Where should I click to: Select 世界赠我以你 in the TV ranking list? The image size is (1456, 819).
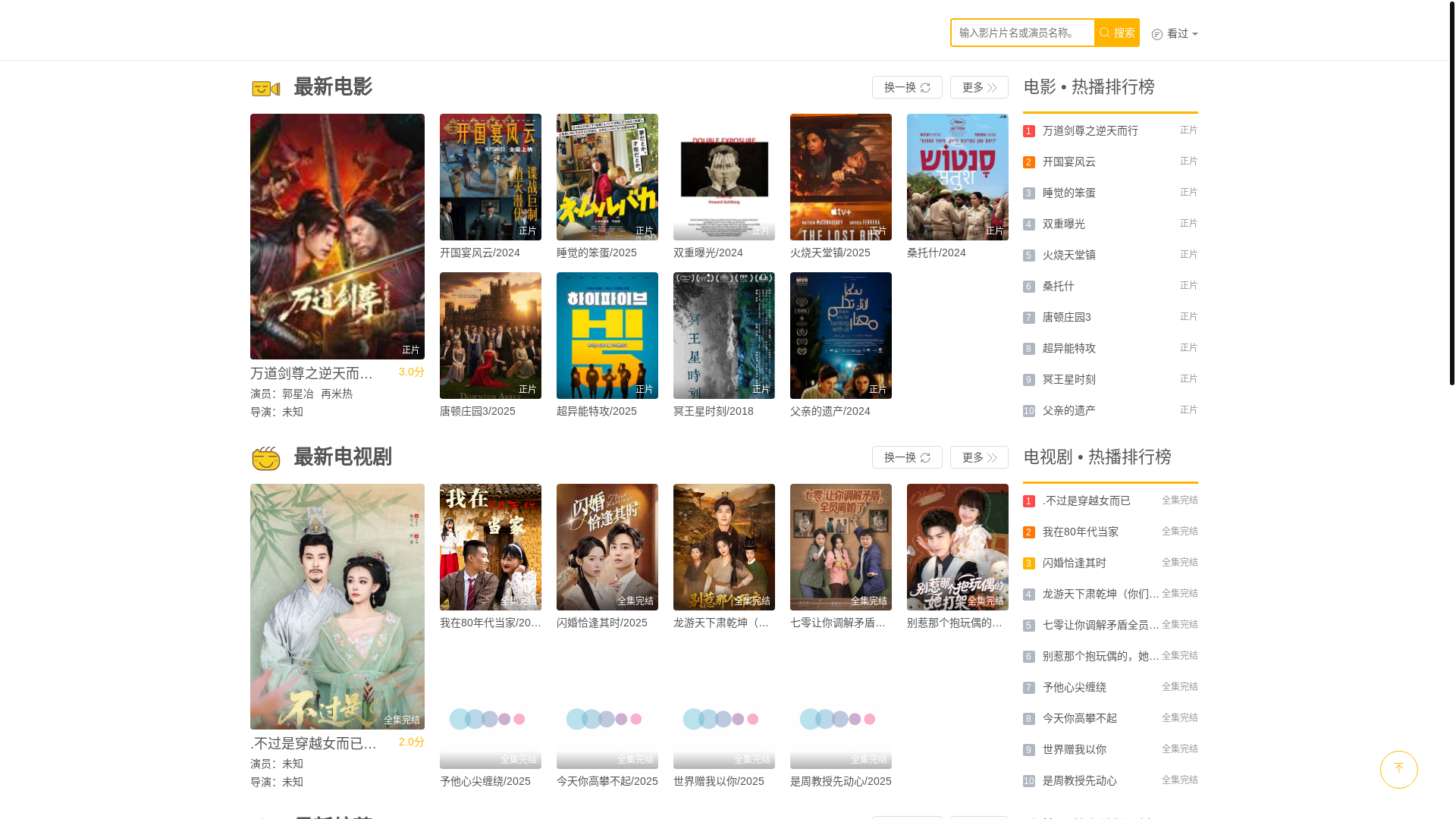(x=1074, y=749)
